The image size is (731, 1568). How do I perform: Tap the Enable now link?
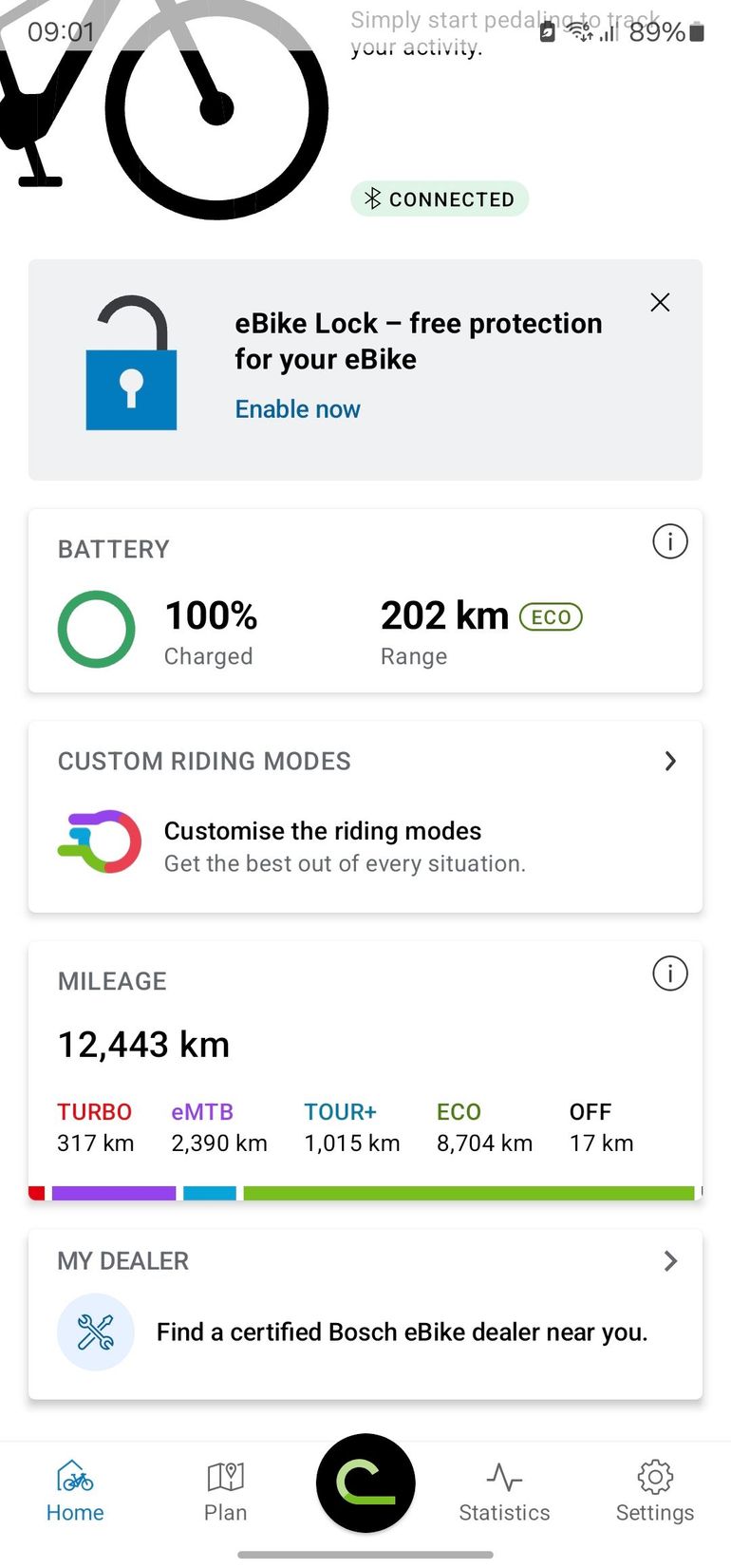(x=297, y=409)
